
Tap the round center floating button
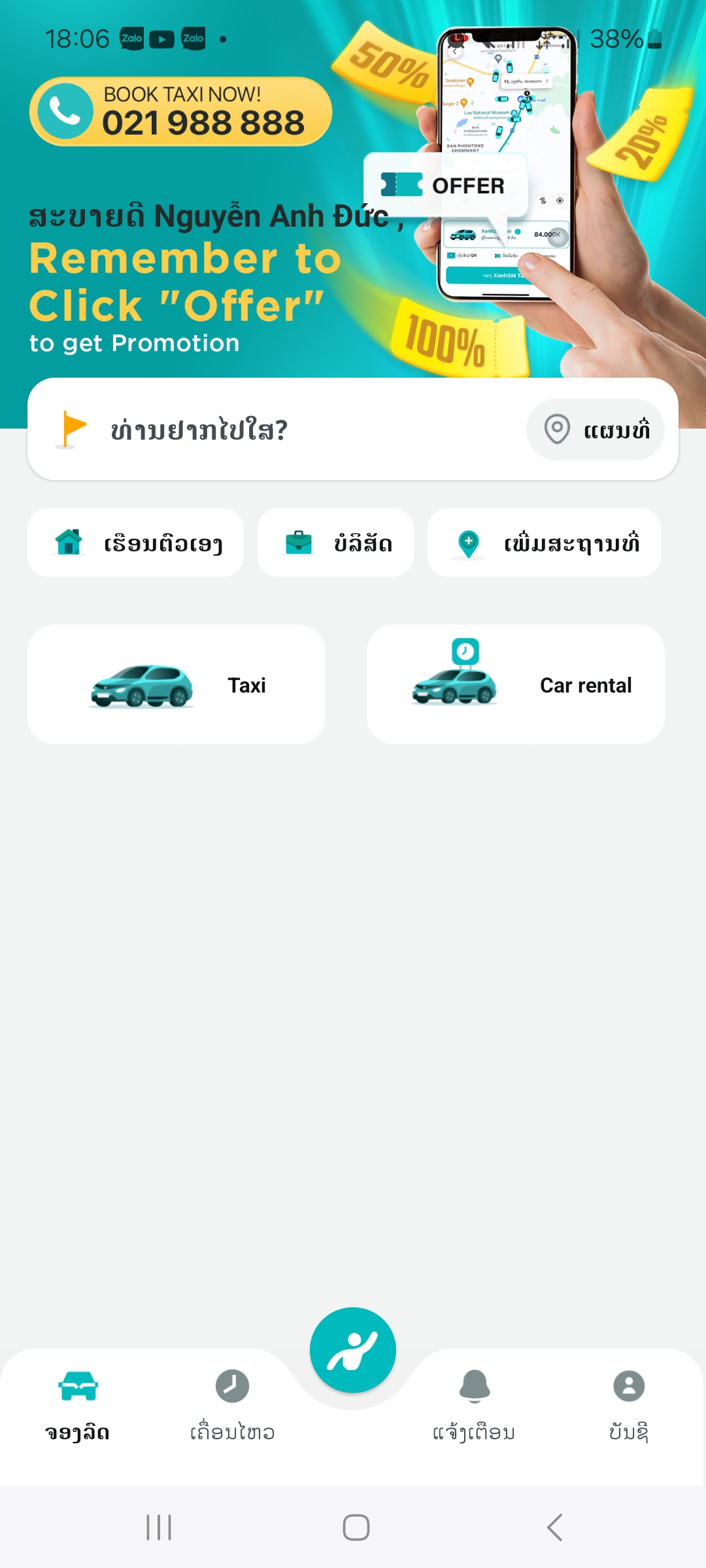pyautogui.click(x=353, y=1350)
